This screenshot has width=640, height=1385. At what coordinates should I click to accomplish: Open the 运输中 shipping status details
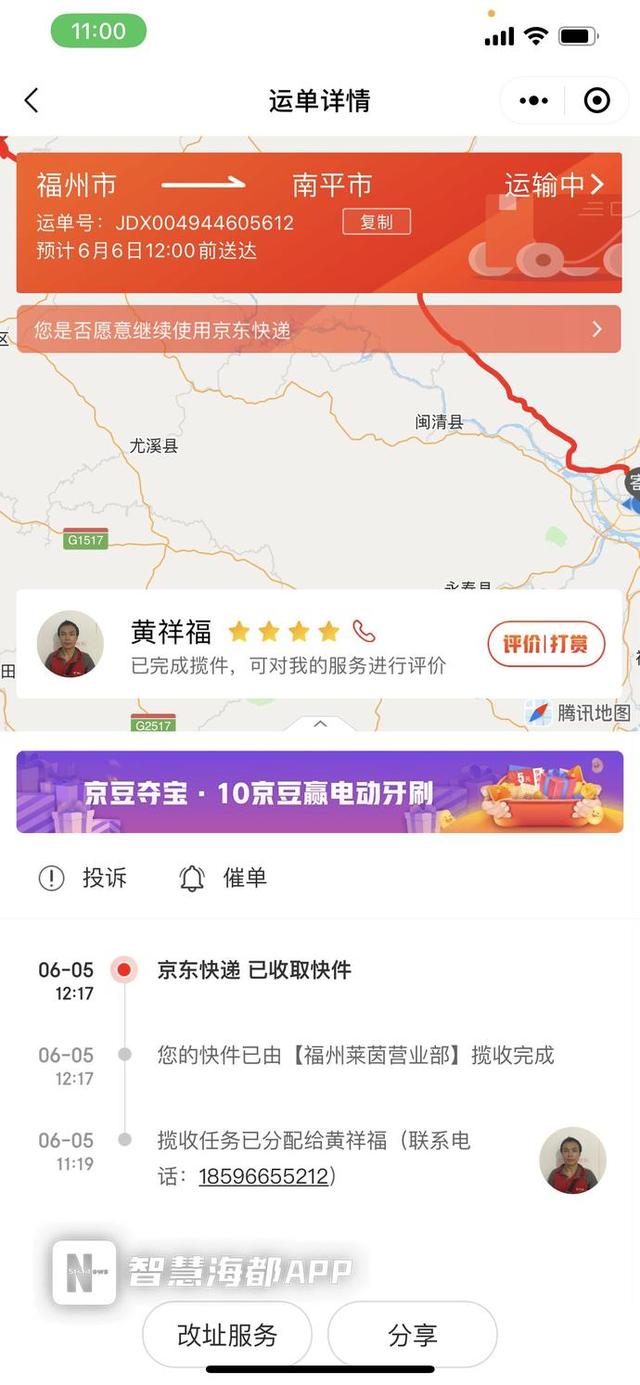coord(555,185)
